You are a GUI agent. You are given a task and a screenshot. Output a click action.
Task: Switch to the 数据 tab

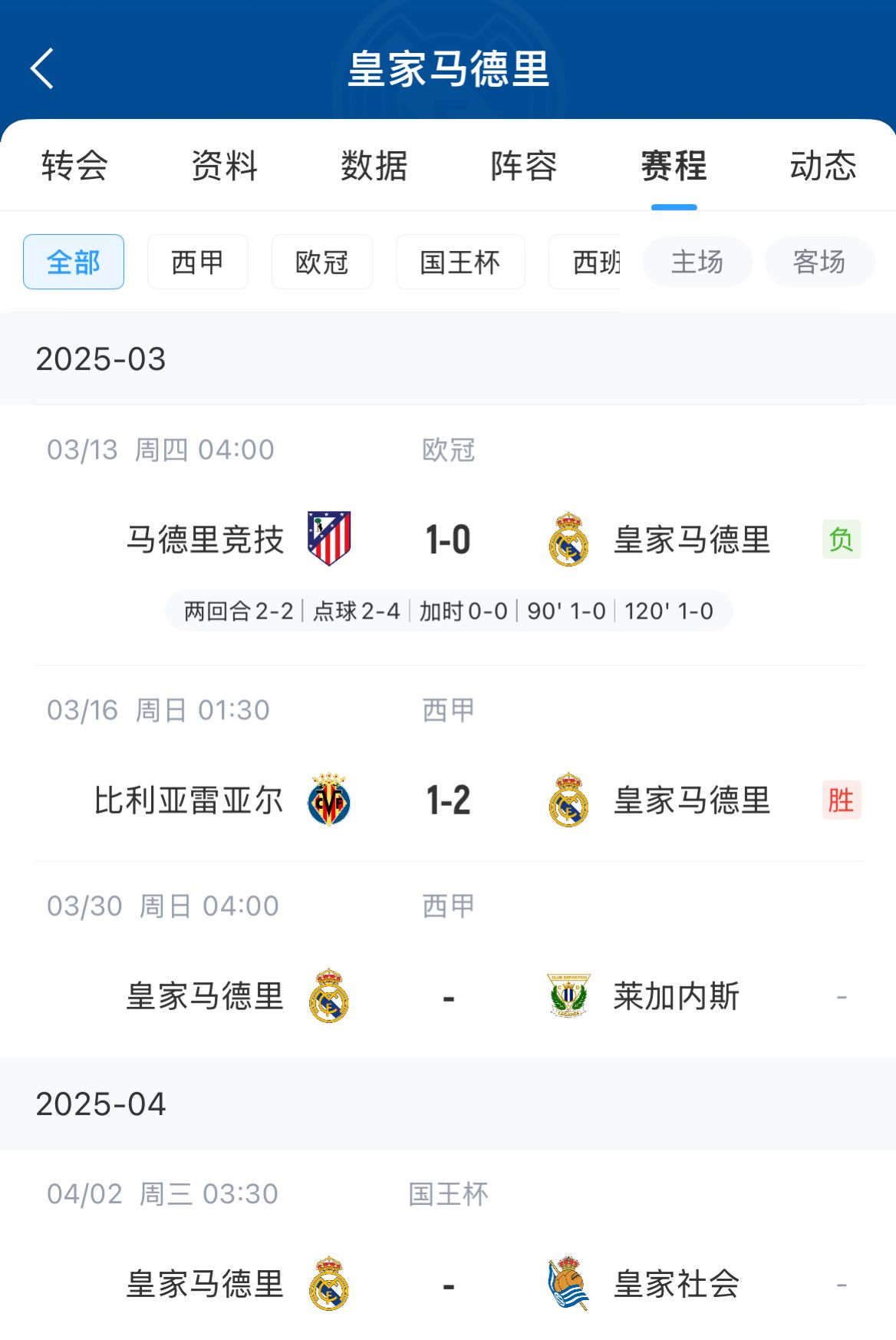[x=374, y=166]
